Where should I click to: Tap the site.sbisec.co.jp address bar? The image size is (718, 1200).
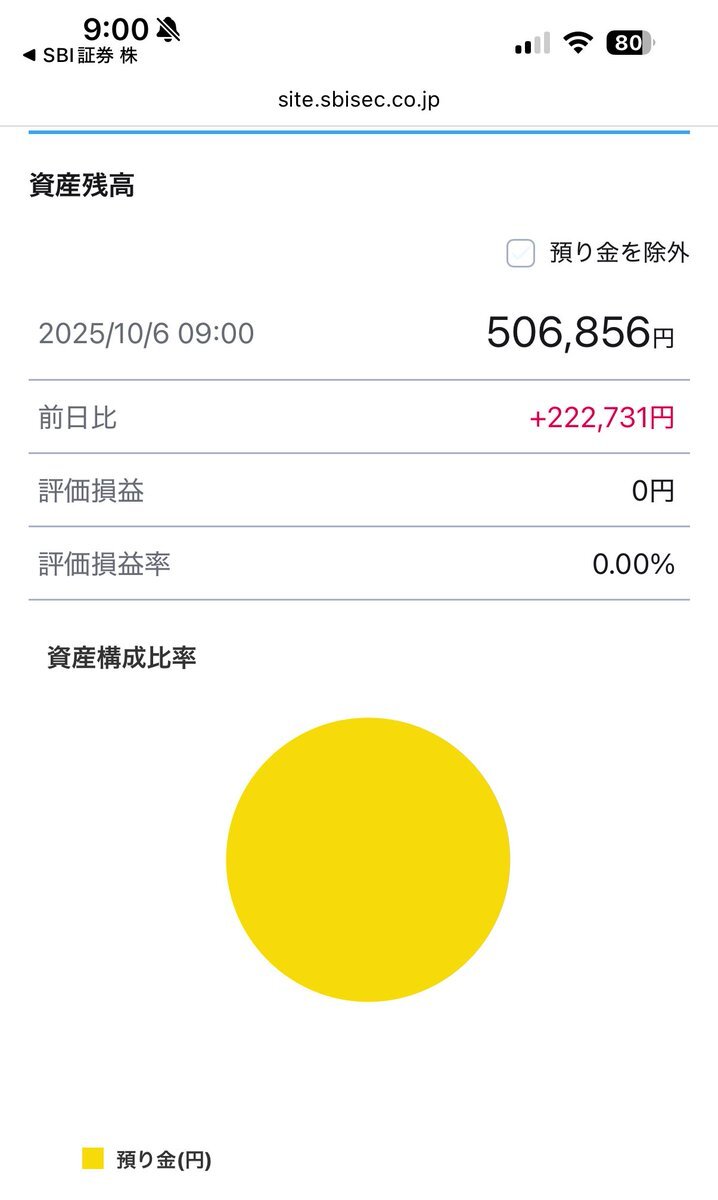point(359,100)
